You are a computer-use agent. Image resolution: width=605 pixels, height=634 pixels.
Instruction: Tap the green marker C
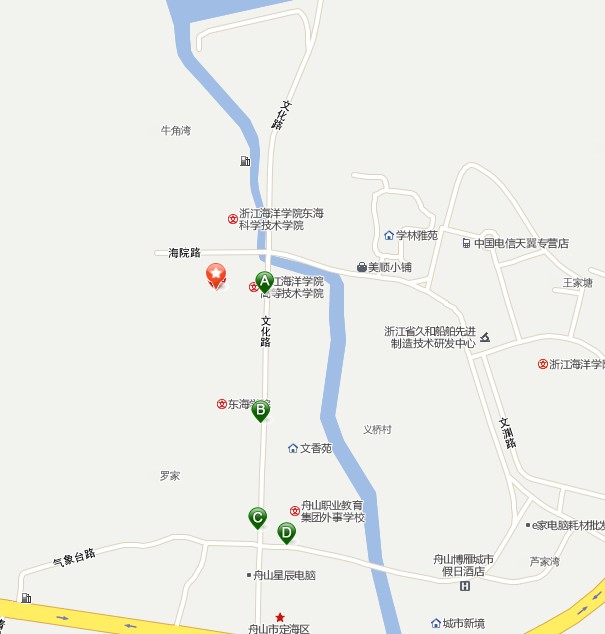(x=257, y=517)
